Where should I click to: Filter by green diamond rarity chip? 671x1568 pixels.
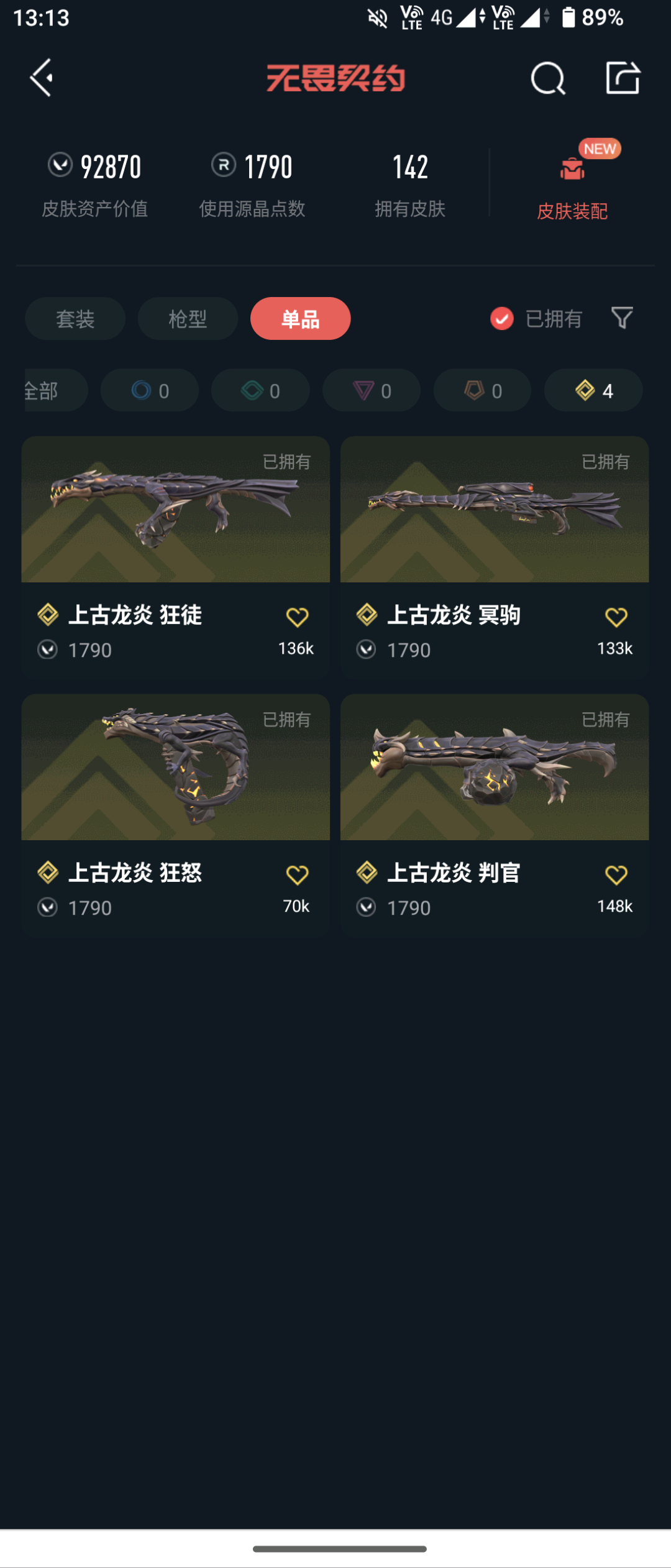(260, 390)
